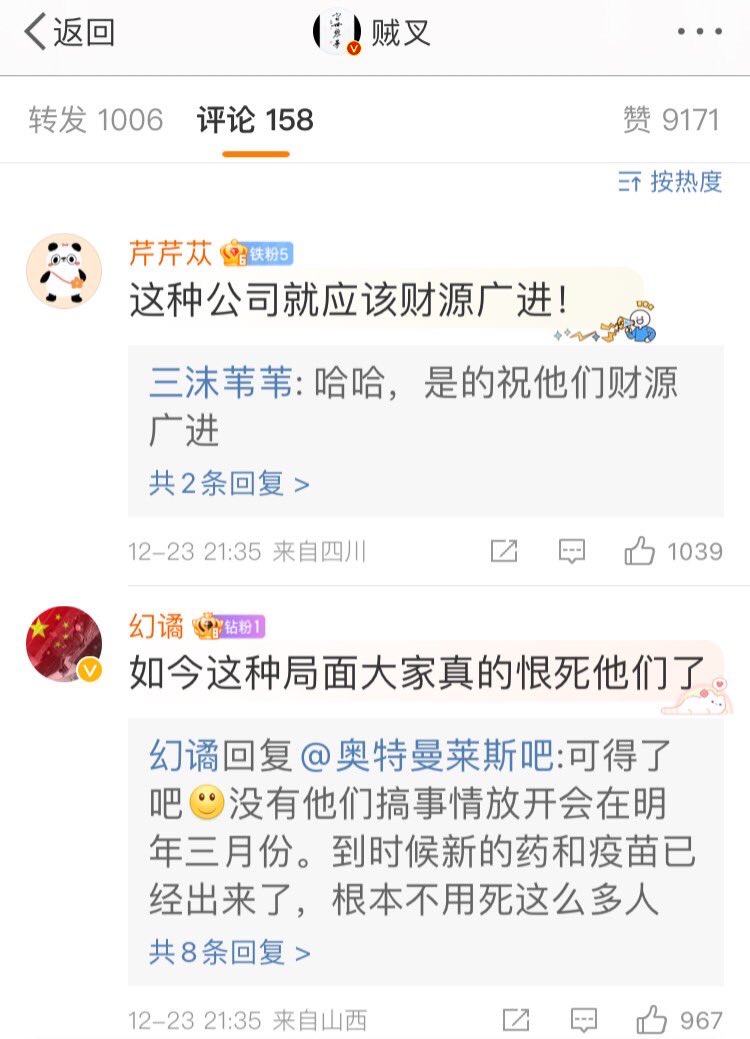This screenshot has width=750, height=1039.
Task: Expand 共2条回复 under 芹芹苁's comment
Action: 229,484
